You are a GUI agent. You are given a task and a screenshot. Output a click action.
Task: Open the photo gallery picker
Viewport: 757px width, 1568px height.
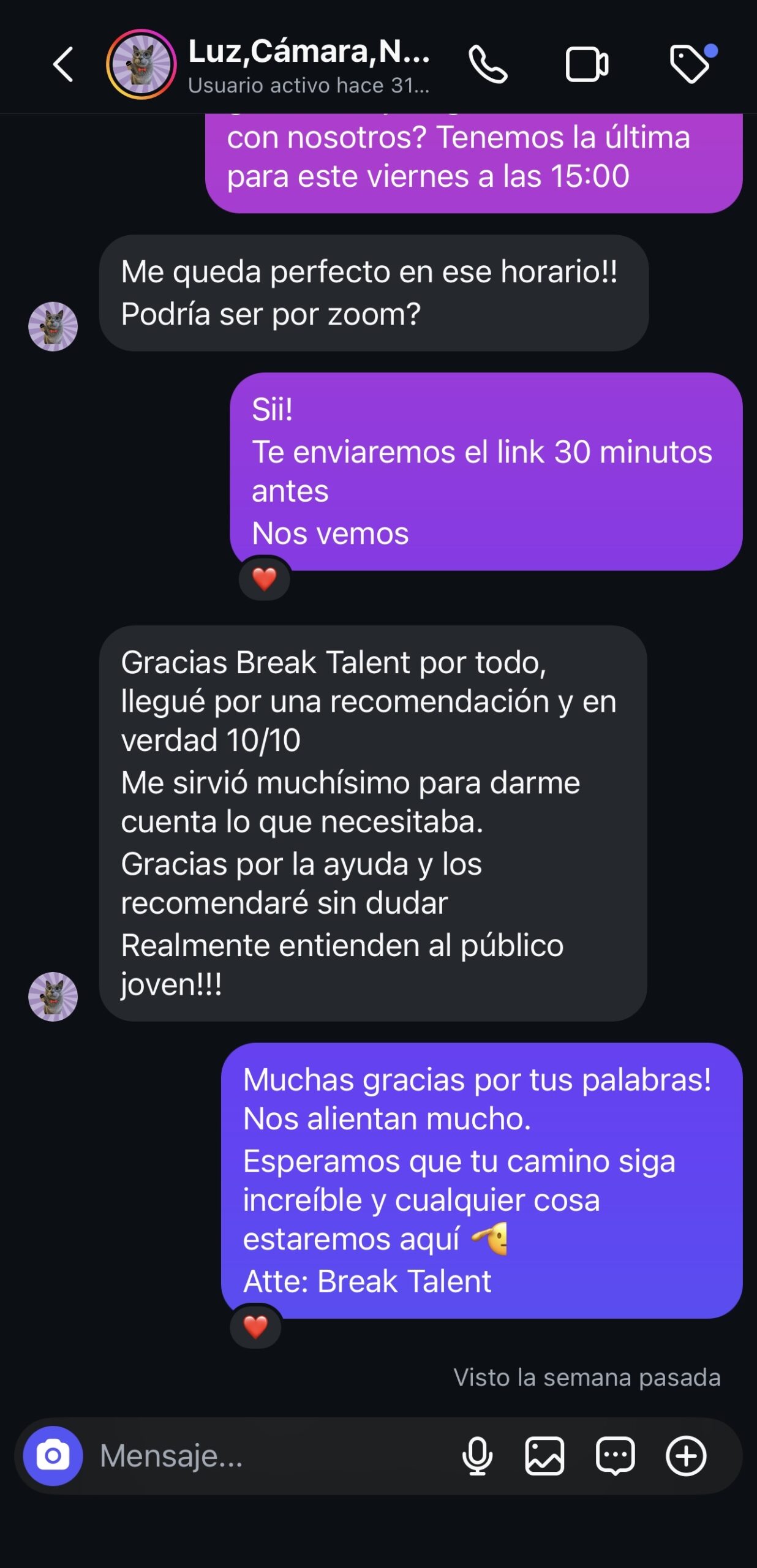[544, 1456]
